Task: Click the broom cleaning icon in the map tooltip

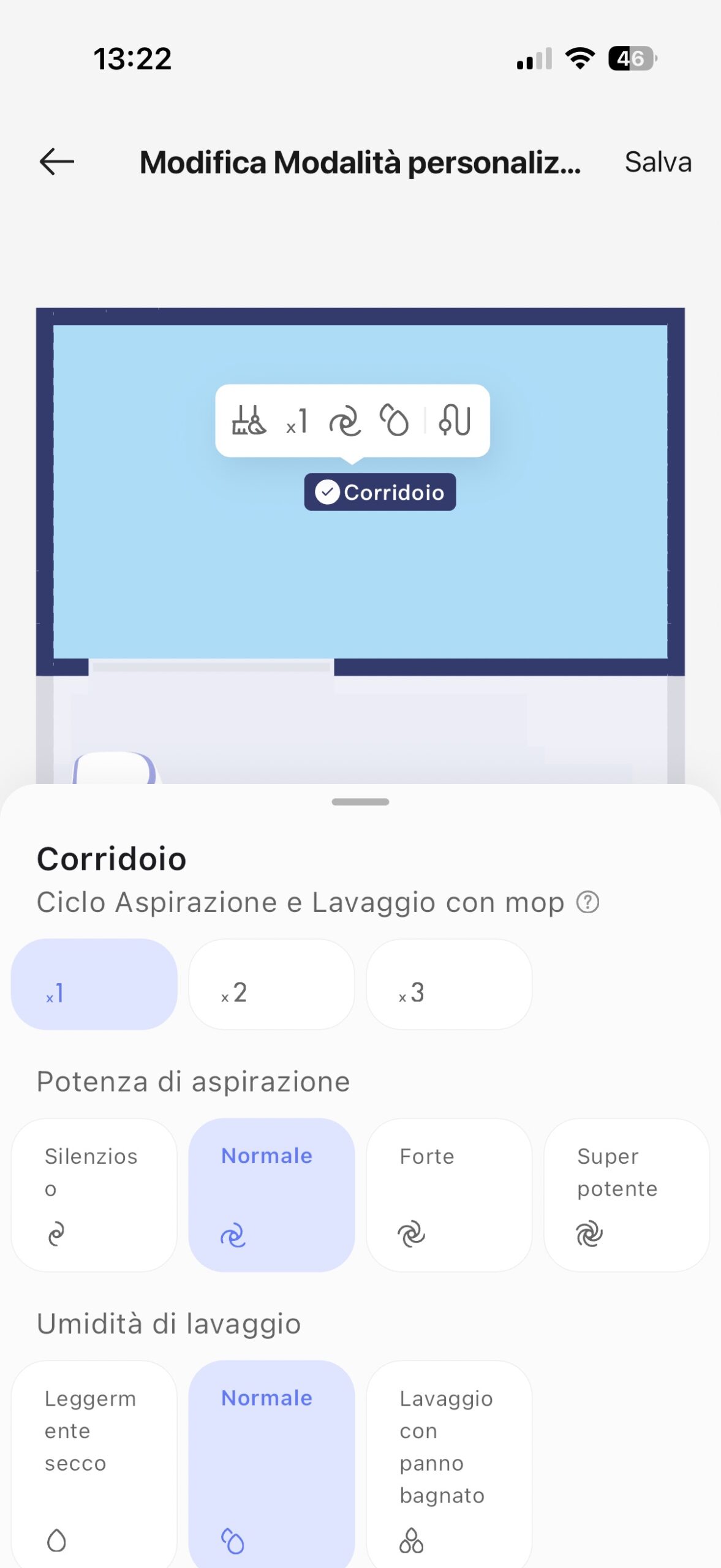Action: pos(249,421)
